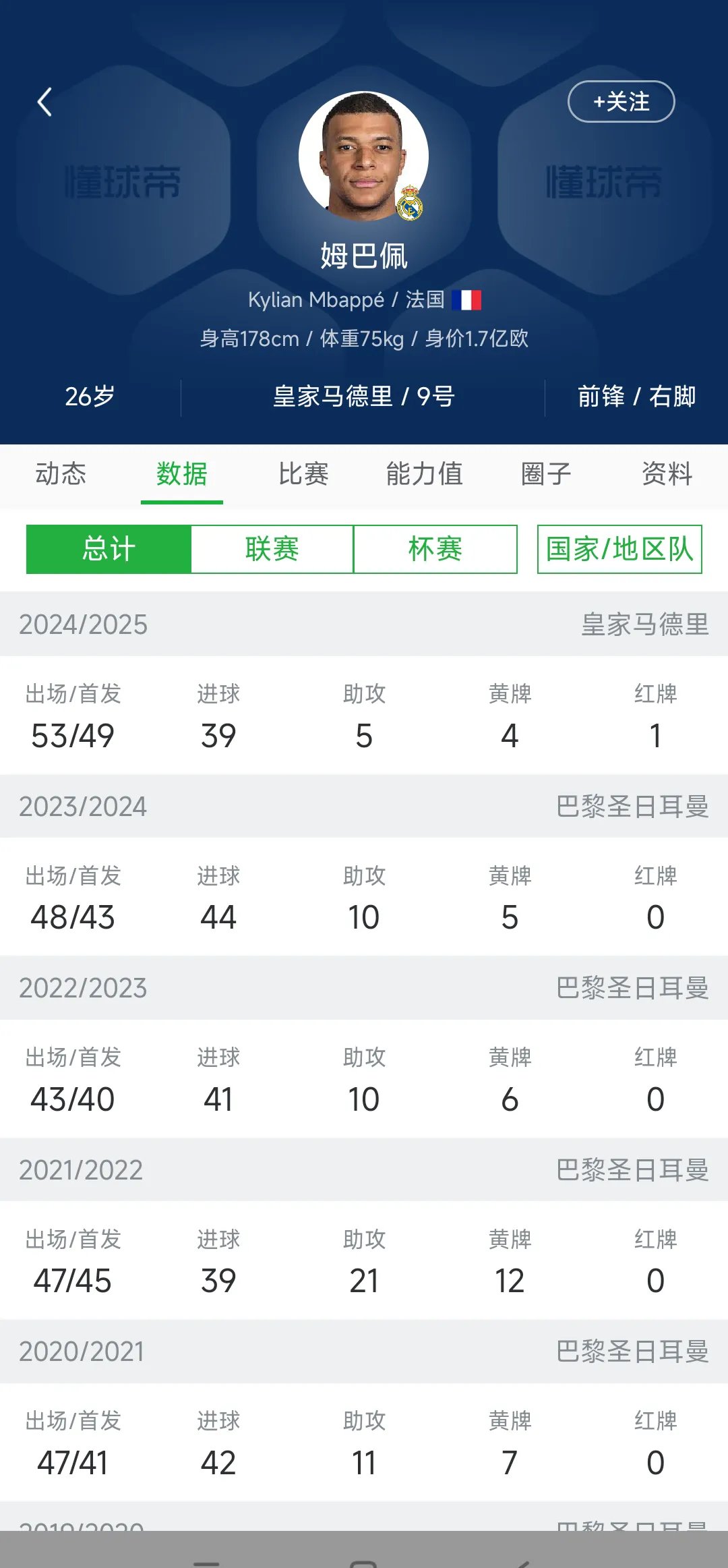This screenshot has height=1568, width=728.
Task: Open the 资料 tab
Action: click(668, 474)
